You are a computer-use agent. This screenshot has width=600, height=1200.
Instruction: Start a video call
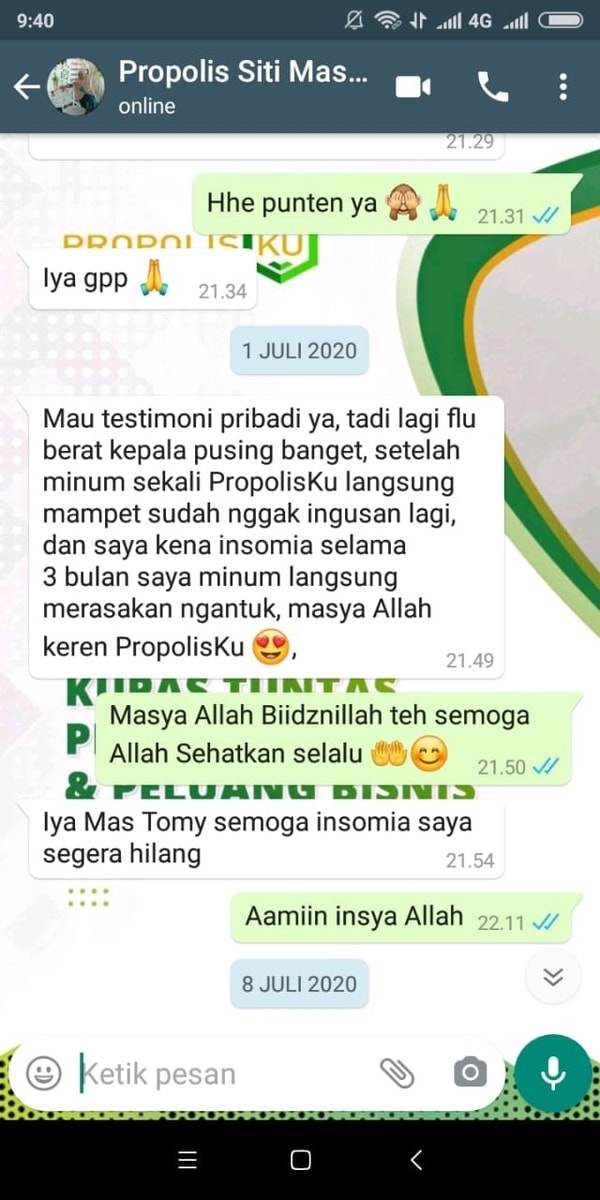point(413,87)
